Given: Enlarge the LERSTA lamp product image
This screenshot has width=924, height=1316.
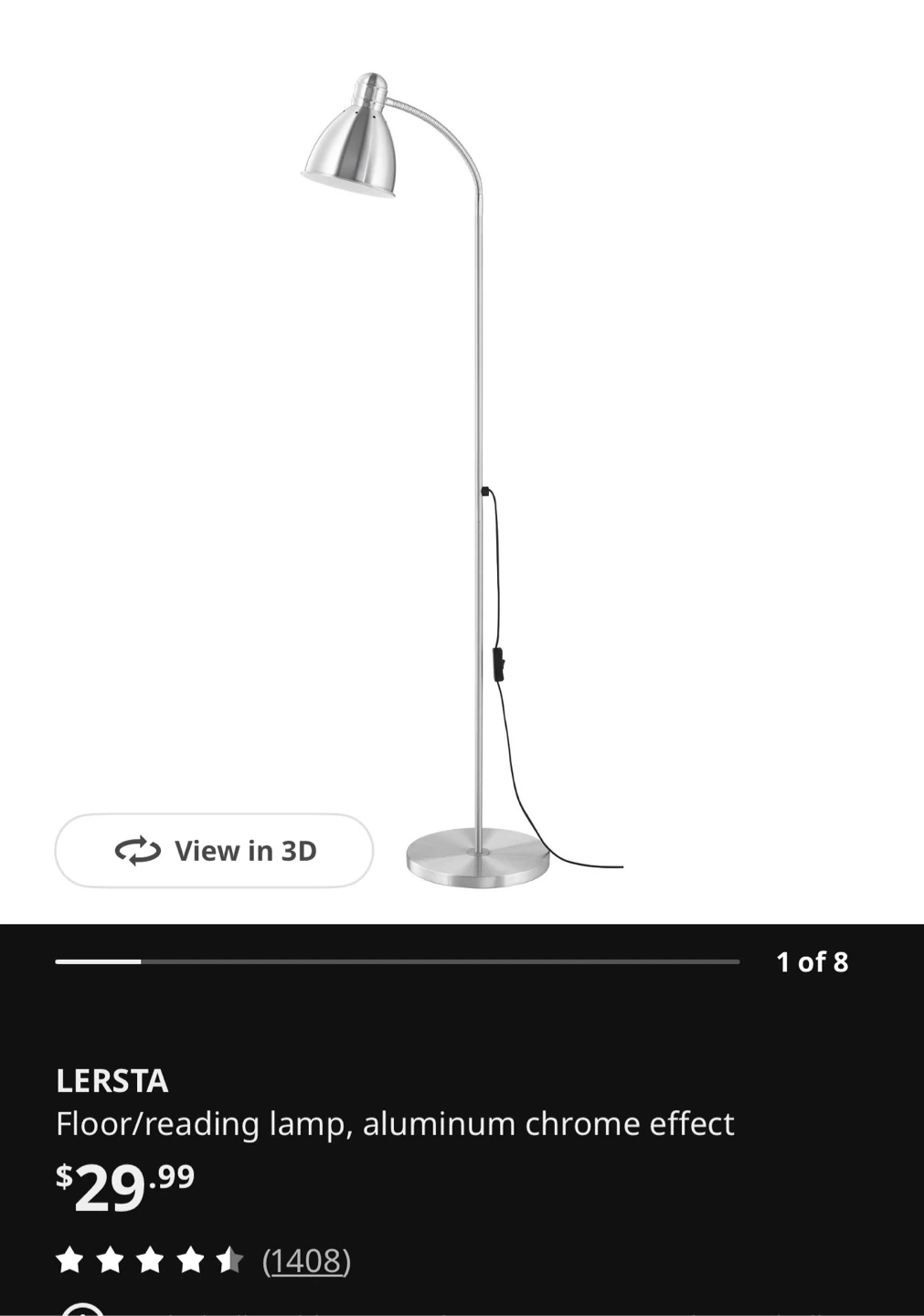Looking at the screenshot, I should tap(462, 457).
